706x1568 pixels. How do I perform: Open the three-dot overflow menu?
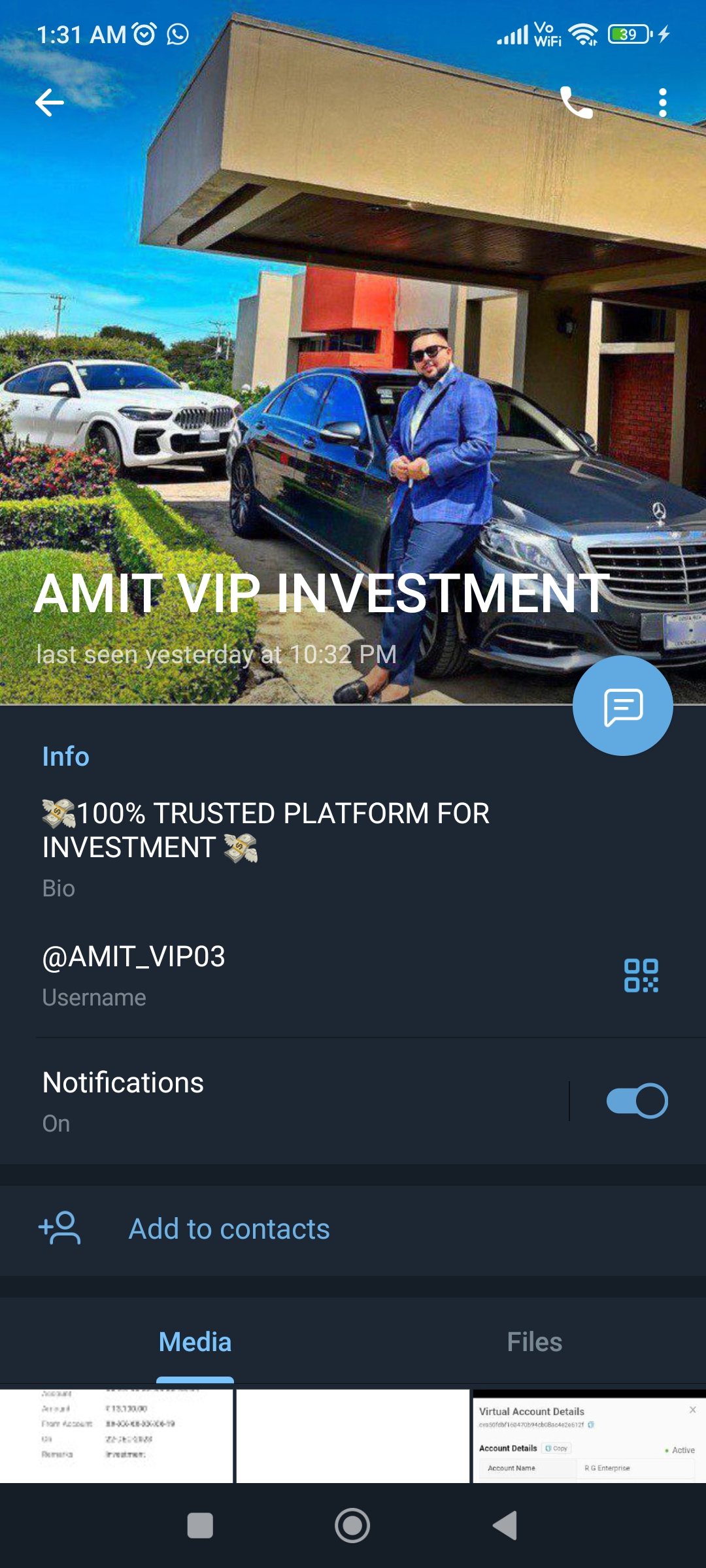pyautogui.click(x=662, y=103)
